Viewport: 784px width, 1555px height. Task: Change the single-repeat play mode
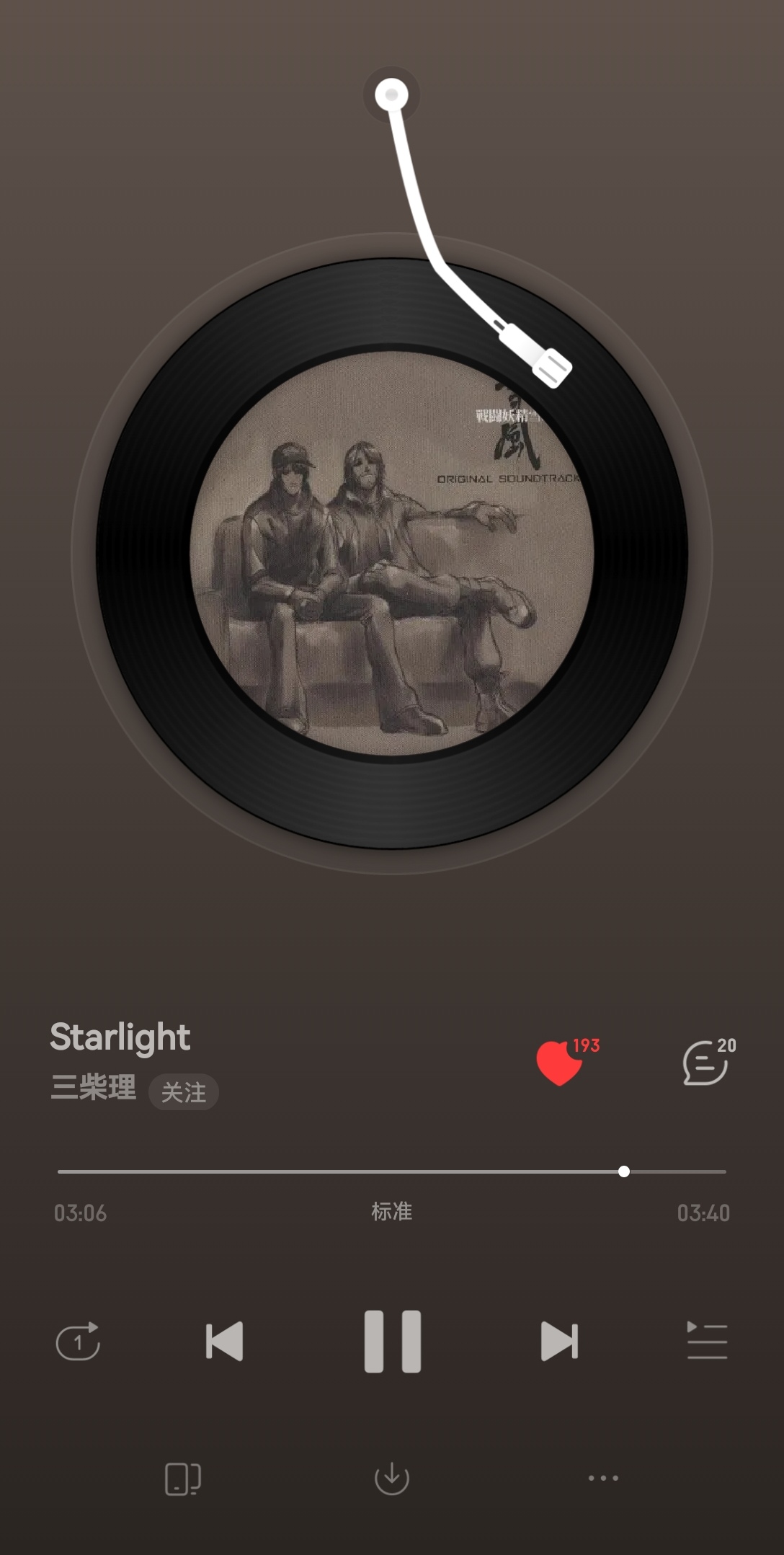pos(78,1341)
